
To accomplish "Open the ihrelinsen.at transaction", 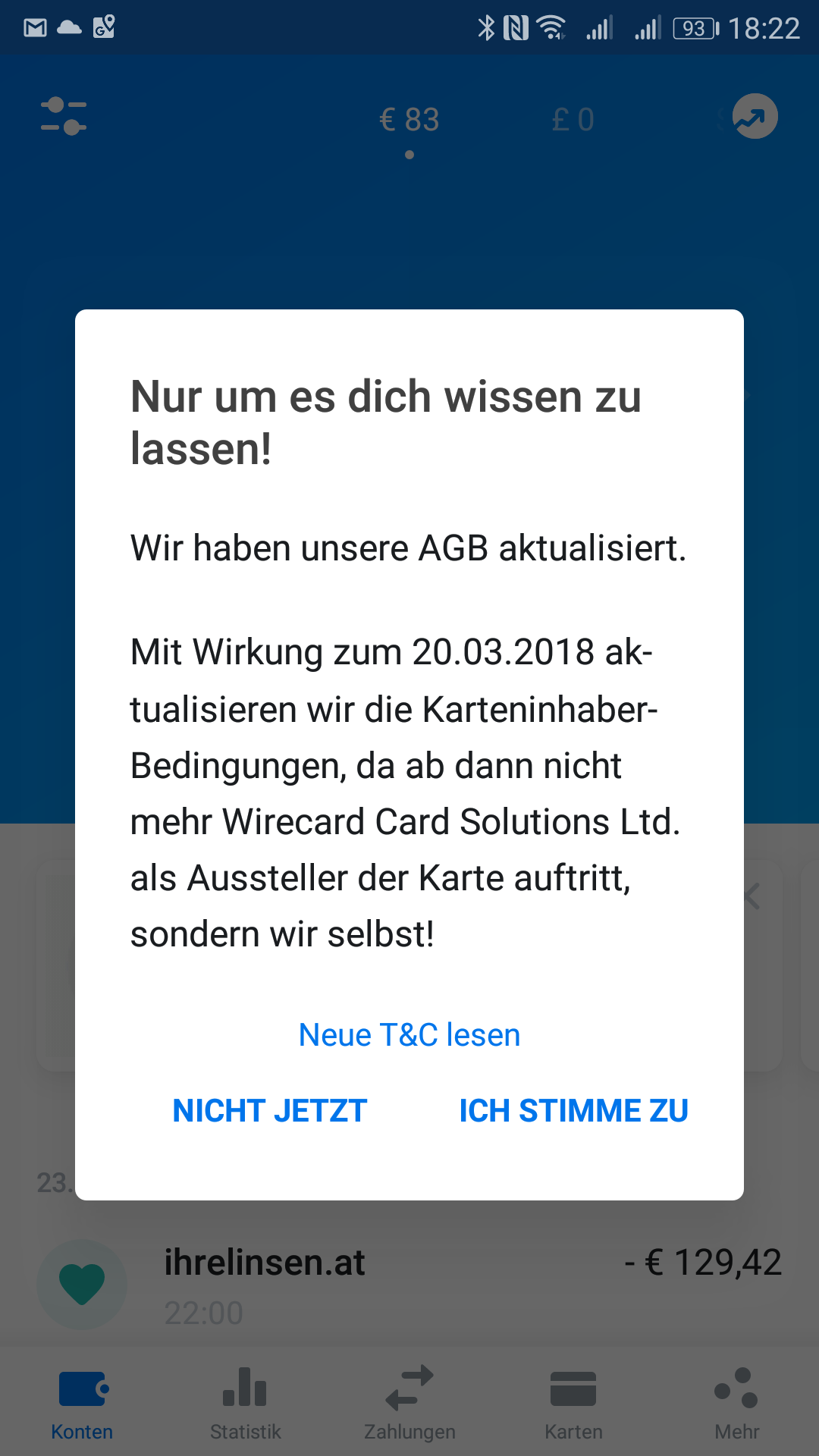I will coord(409,1284).
